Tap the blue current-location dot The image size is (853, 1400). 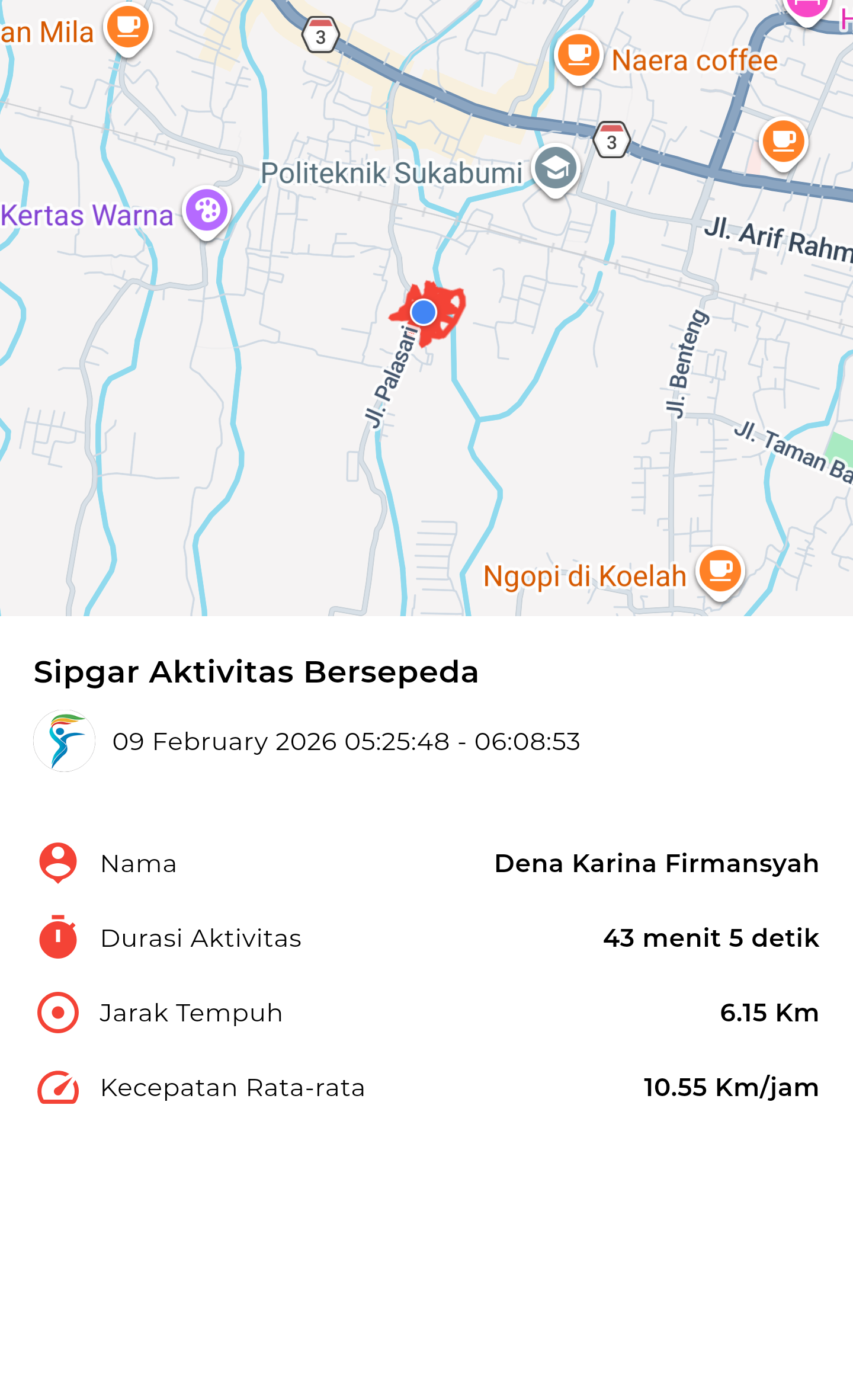[x=424, y=312]
